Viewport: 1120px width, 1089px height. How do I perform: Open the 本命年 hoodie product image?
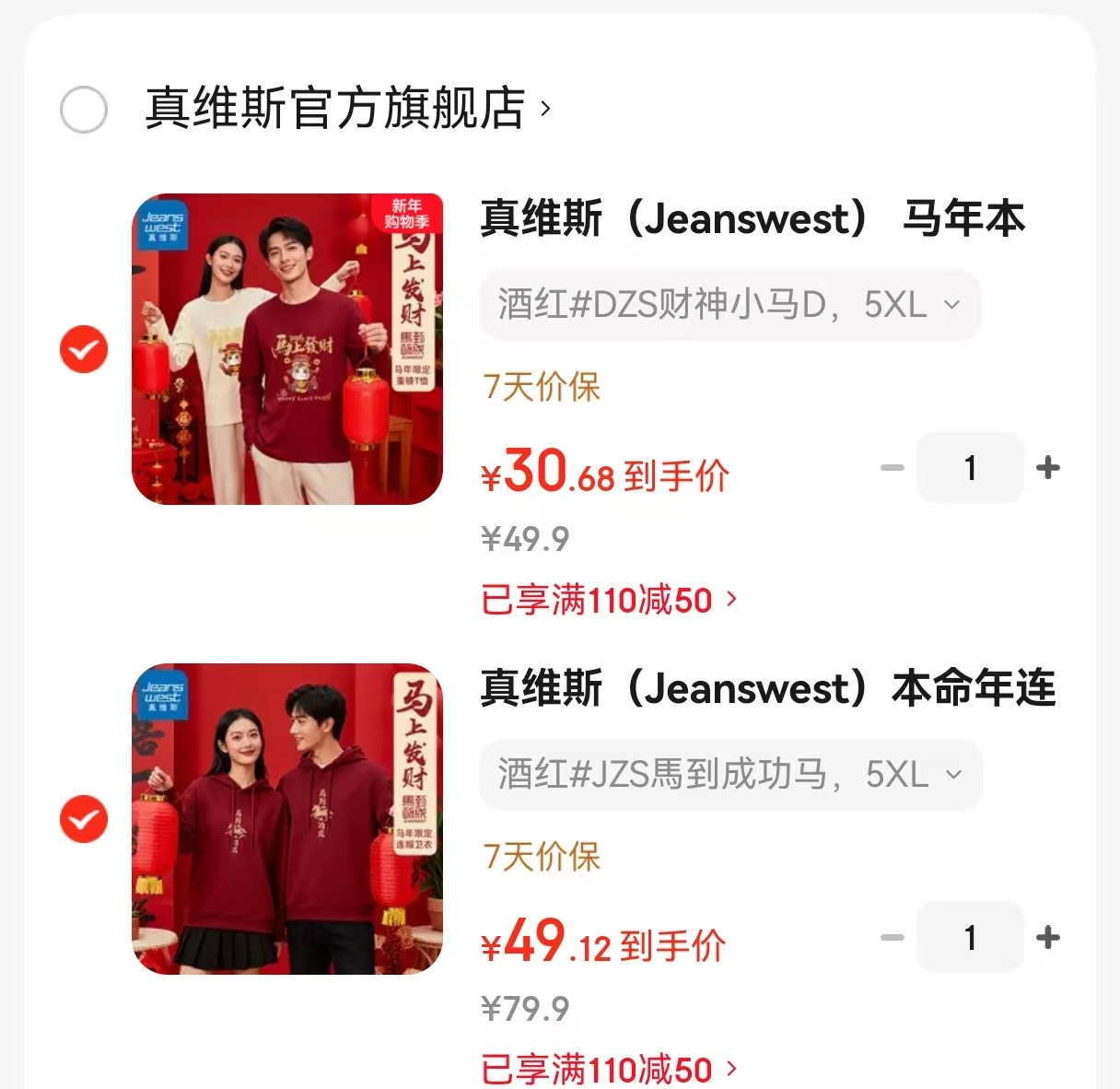pos(287,819)
